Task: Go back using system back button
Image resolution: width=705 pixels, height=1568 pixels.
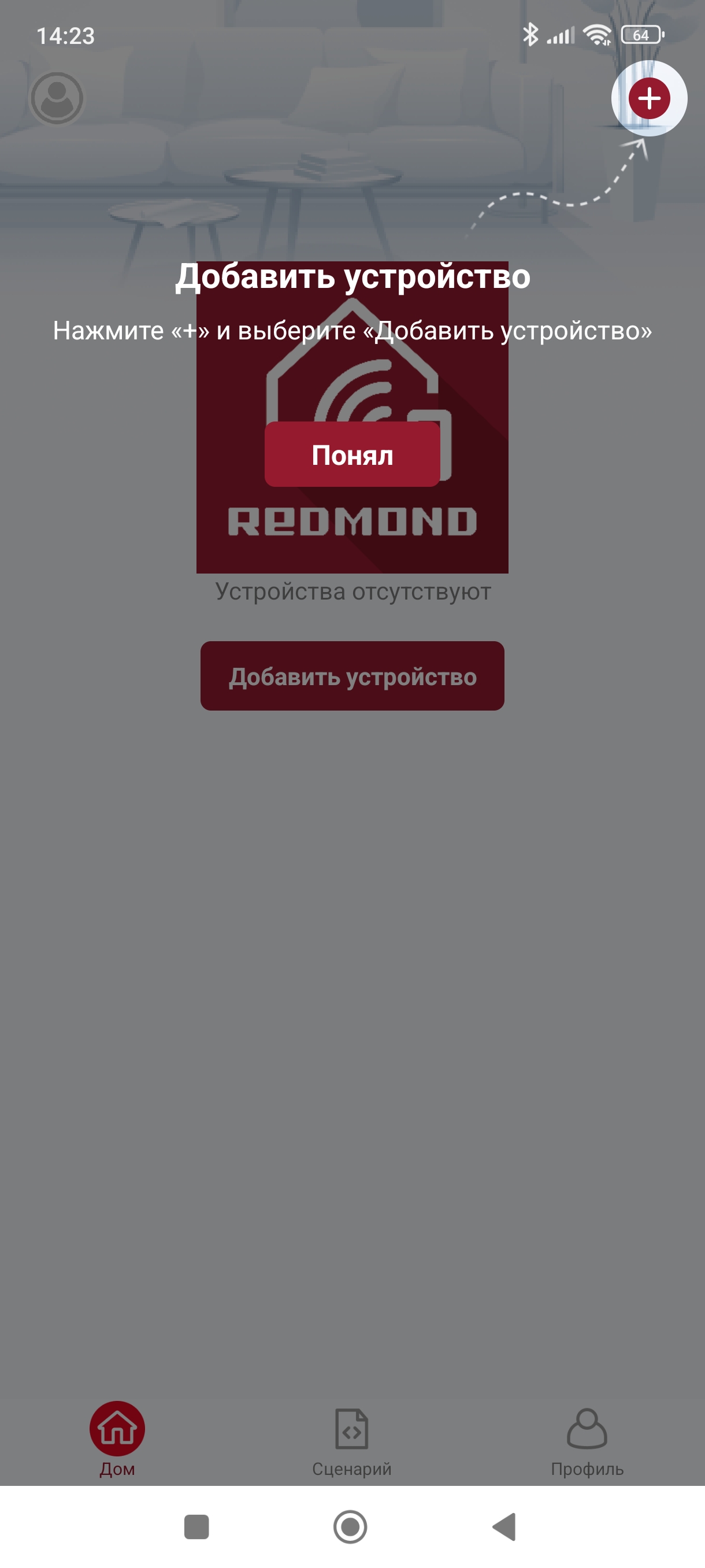Action: [504, 1526]
